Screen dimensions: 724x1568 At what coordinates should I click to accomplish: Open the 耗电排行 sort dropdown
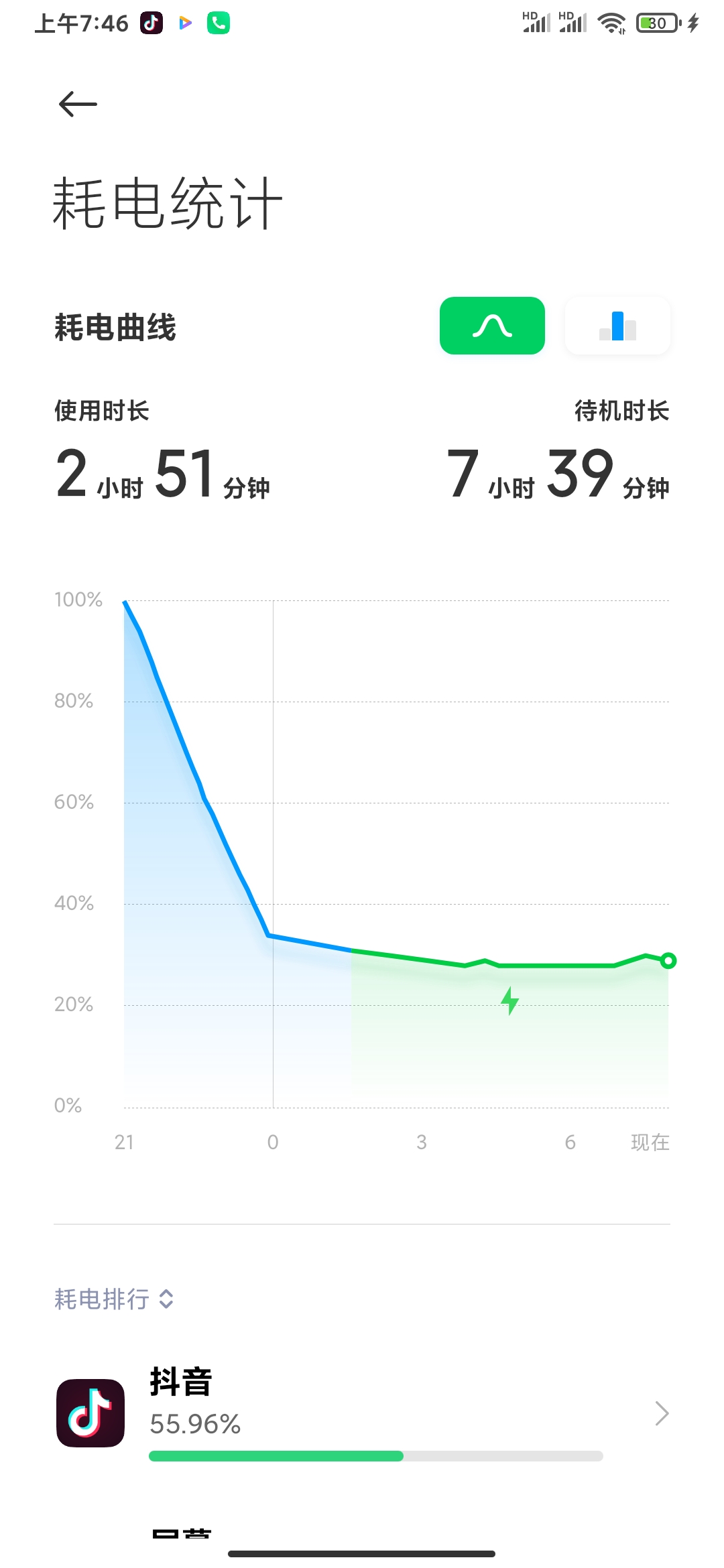pos(114,1299)
